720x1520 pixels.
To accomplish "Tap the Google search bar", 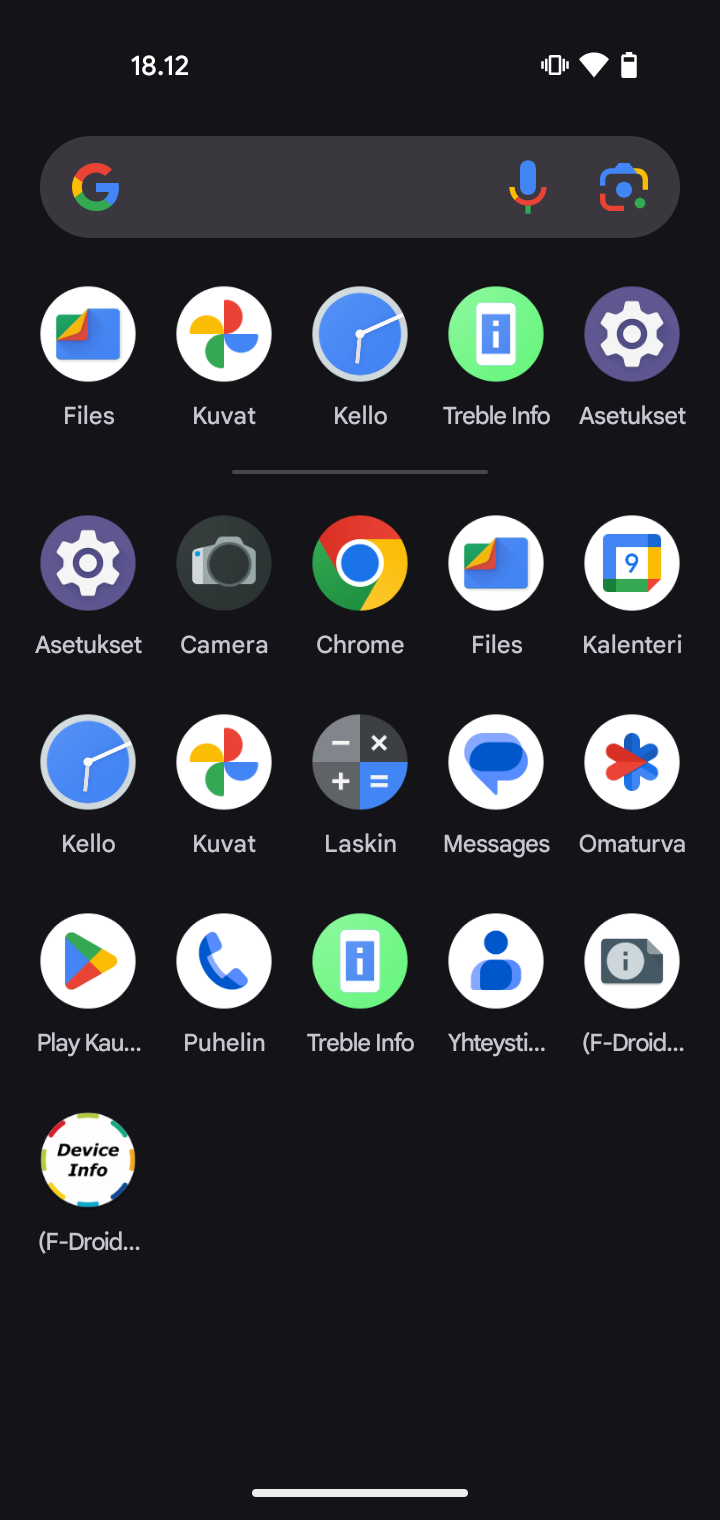I will point(360,187).
